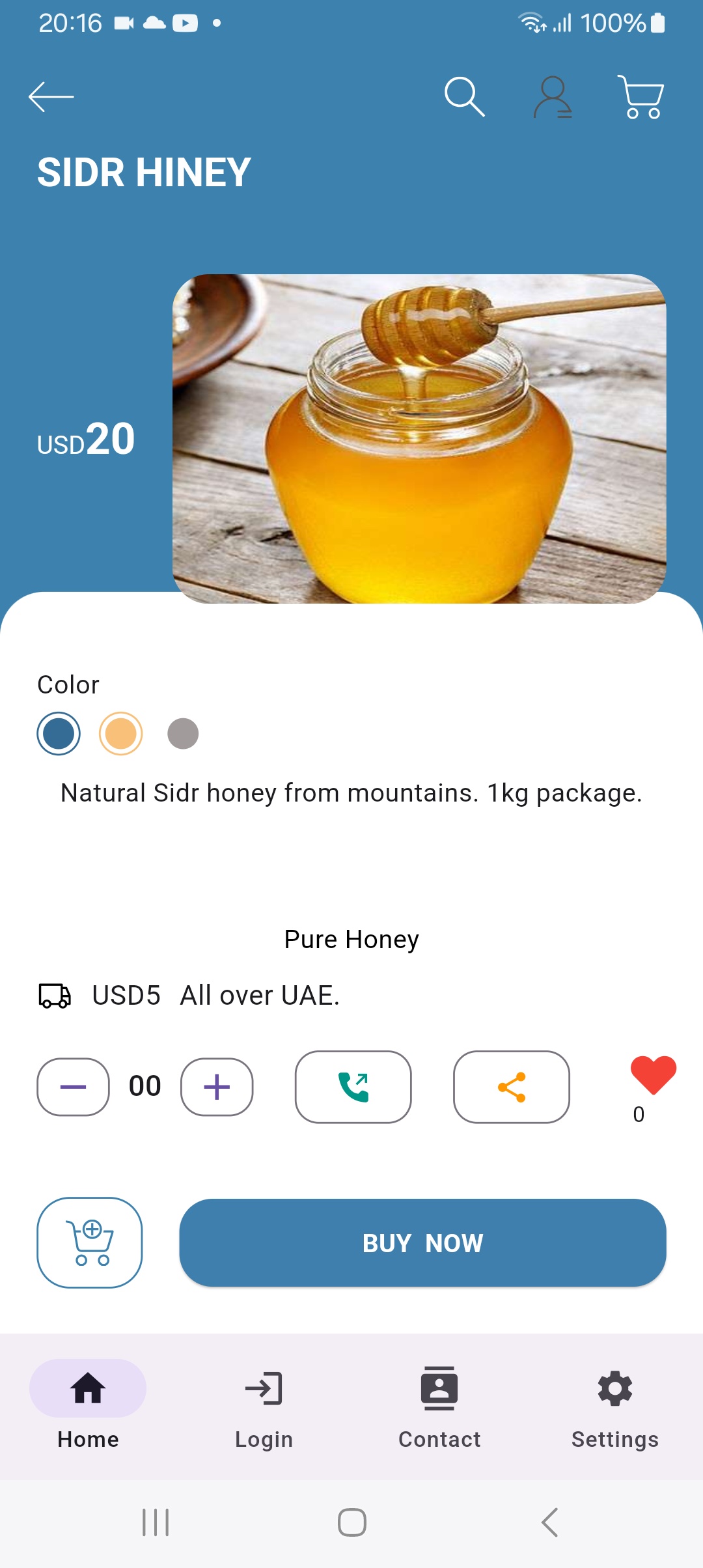This screenshot has width=703, height=1568.
Task: Choose the orange color swatch
Action: [120, 733]
